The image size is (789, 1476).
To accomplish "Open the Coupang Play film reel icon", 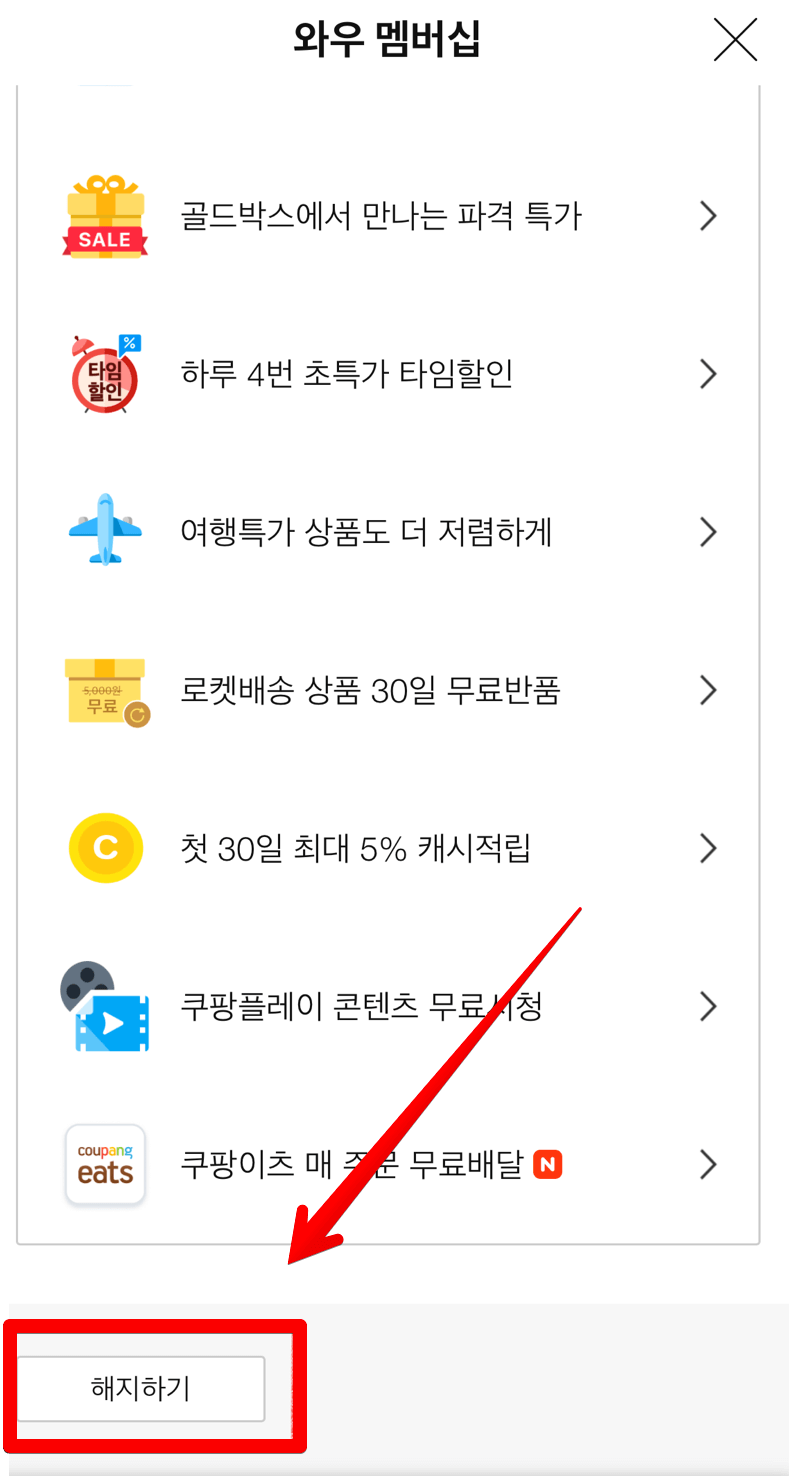I will [105, 1005].
